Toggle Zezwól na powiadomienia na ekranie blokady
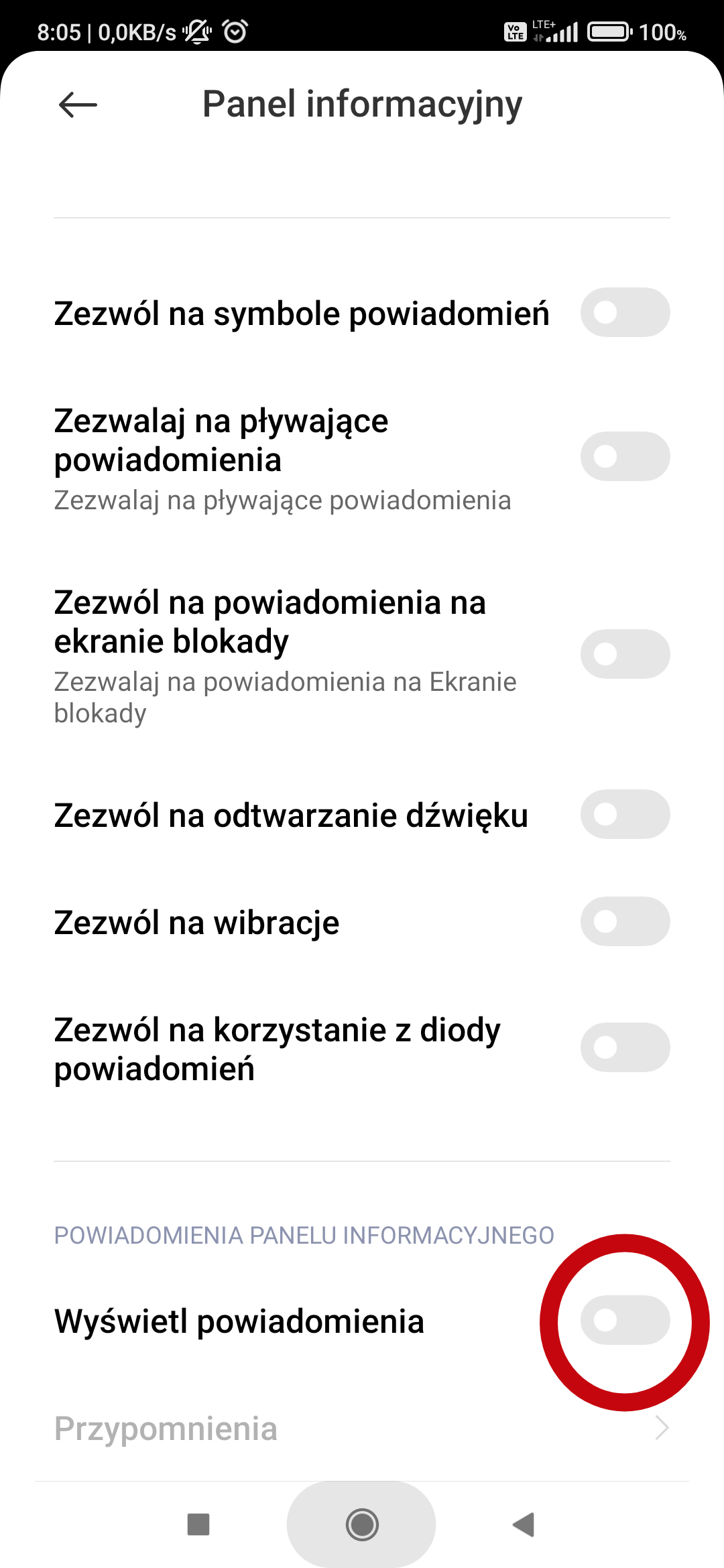The height and width of the screenshot is (1568, 724). click(x=625, y=654)
